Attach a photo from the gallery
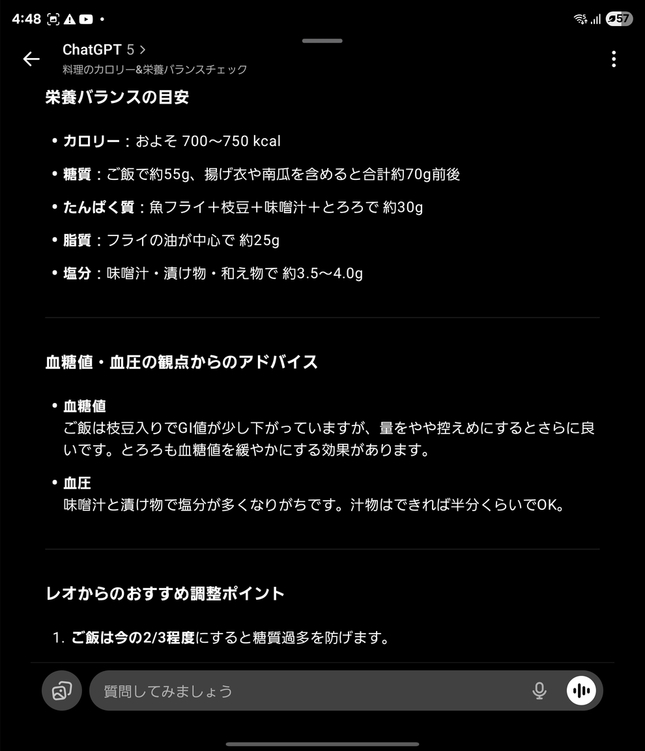 coord(62,691)
